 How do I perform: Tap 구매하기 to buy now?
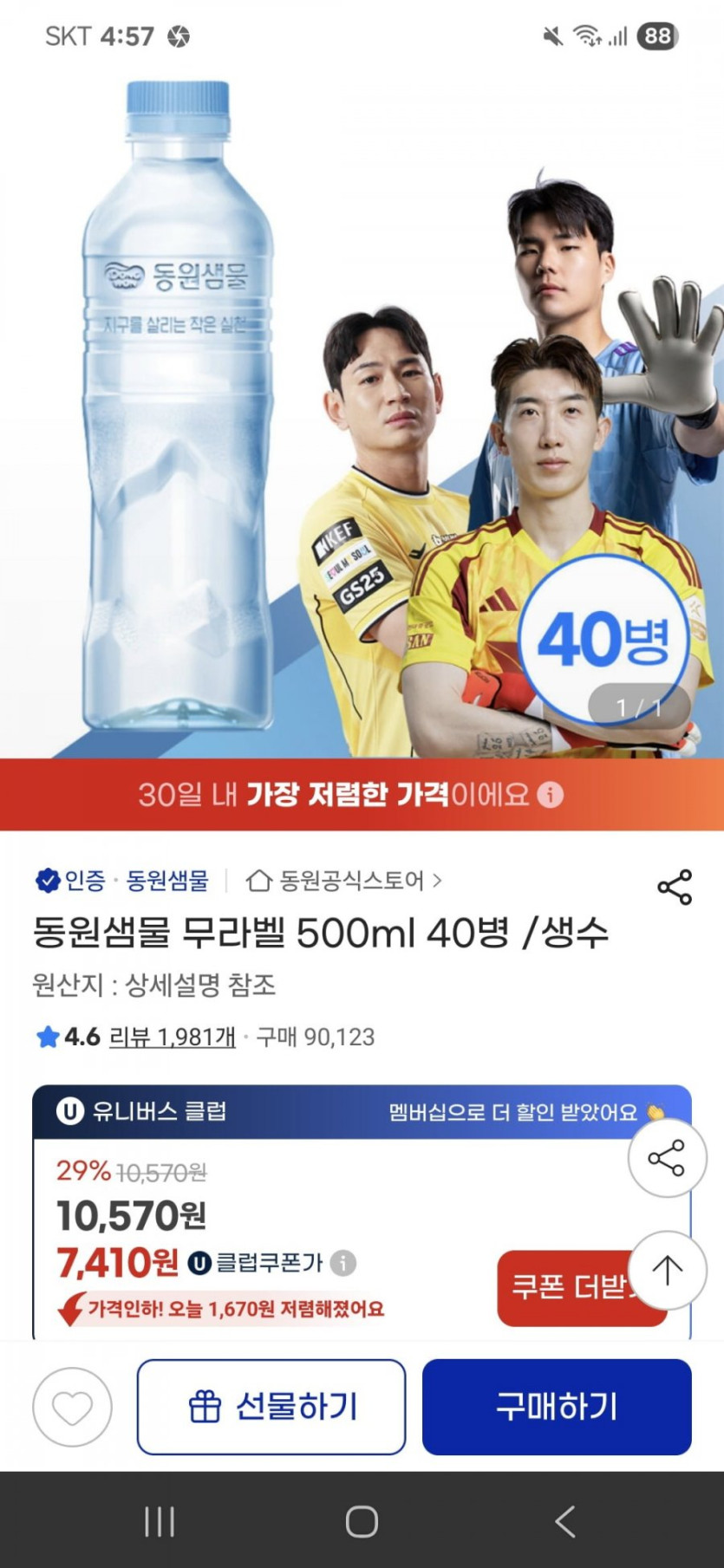[557, 1407]
